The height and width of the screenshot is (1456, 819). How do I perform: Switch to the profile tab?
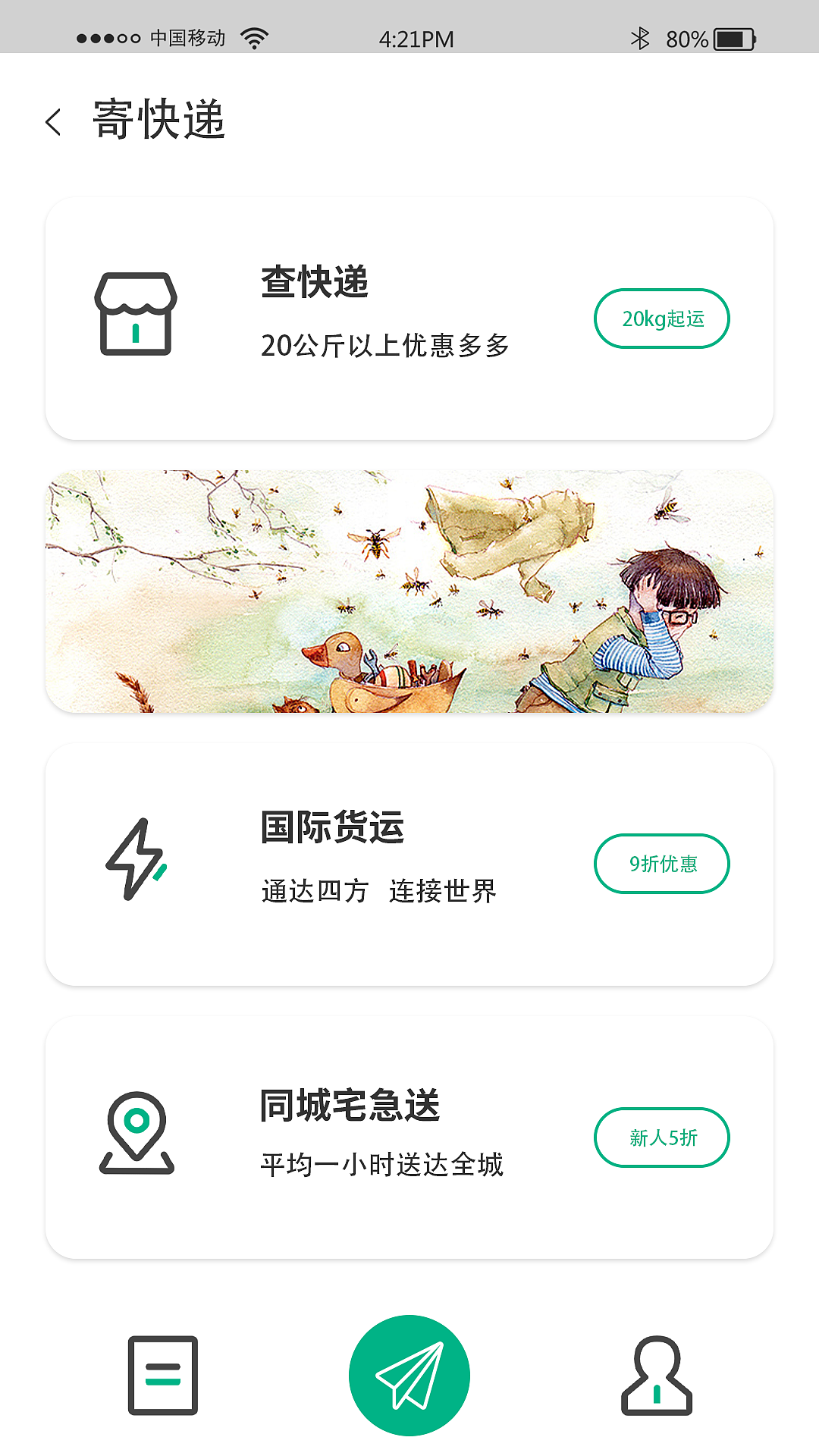click(657, 1375)
